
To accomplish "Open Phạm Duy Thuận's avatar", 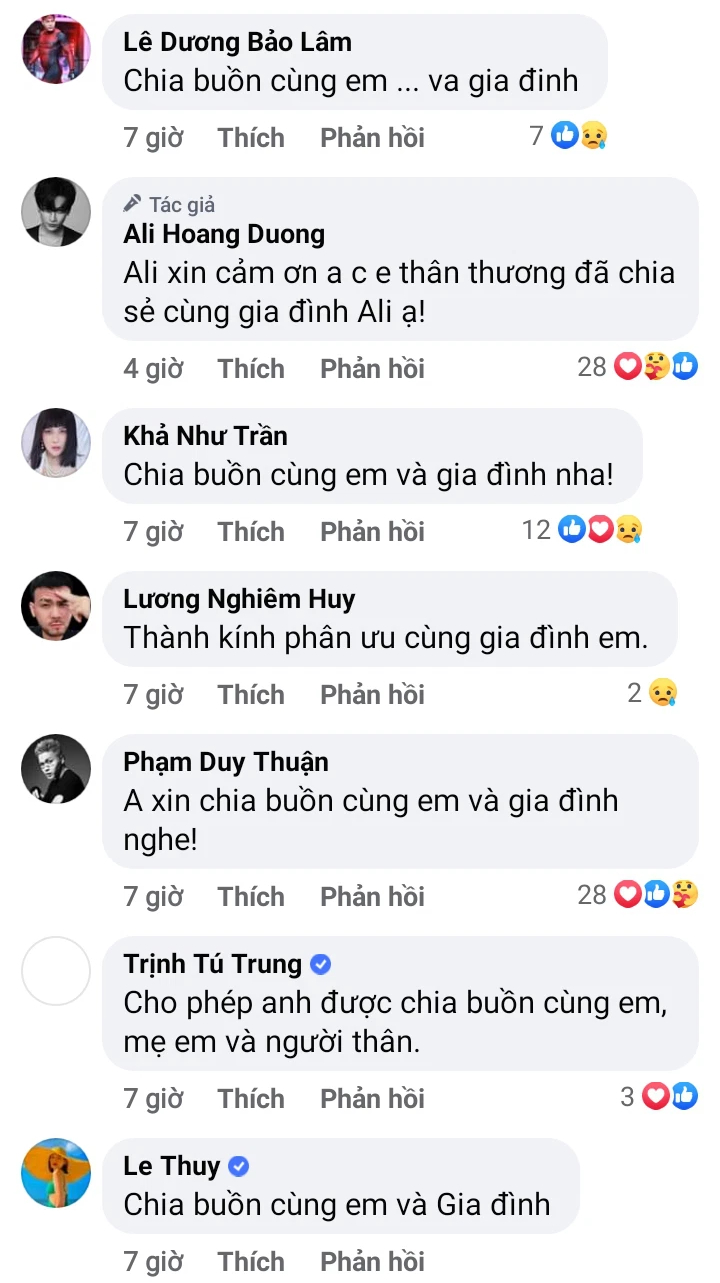I will click(56, 769).
